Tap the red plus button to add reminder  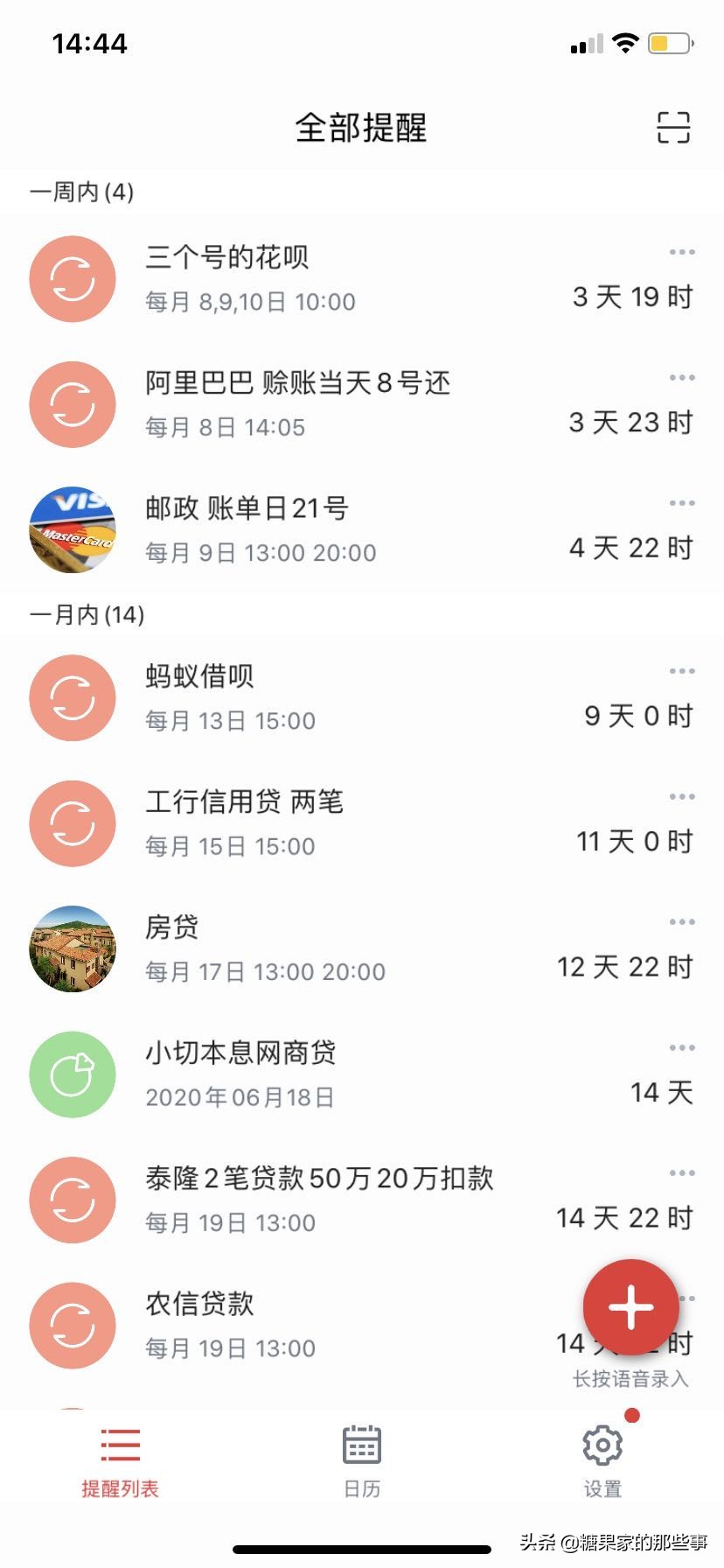[x=630, y=1307]
